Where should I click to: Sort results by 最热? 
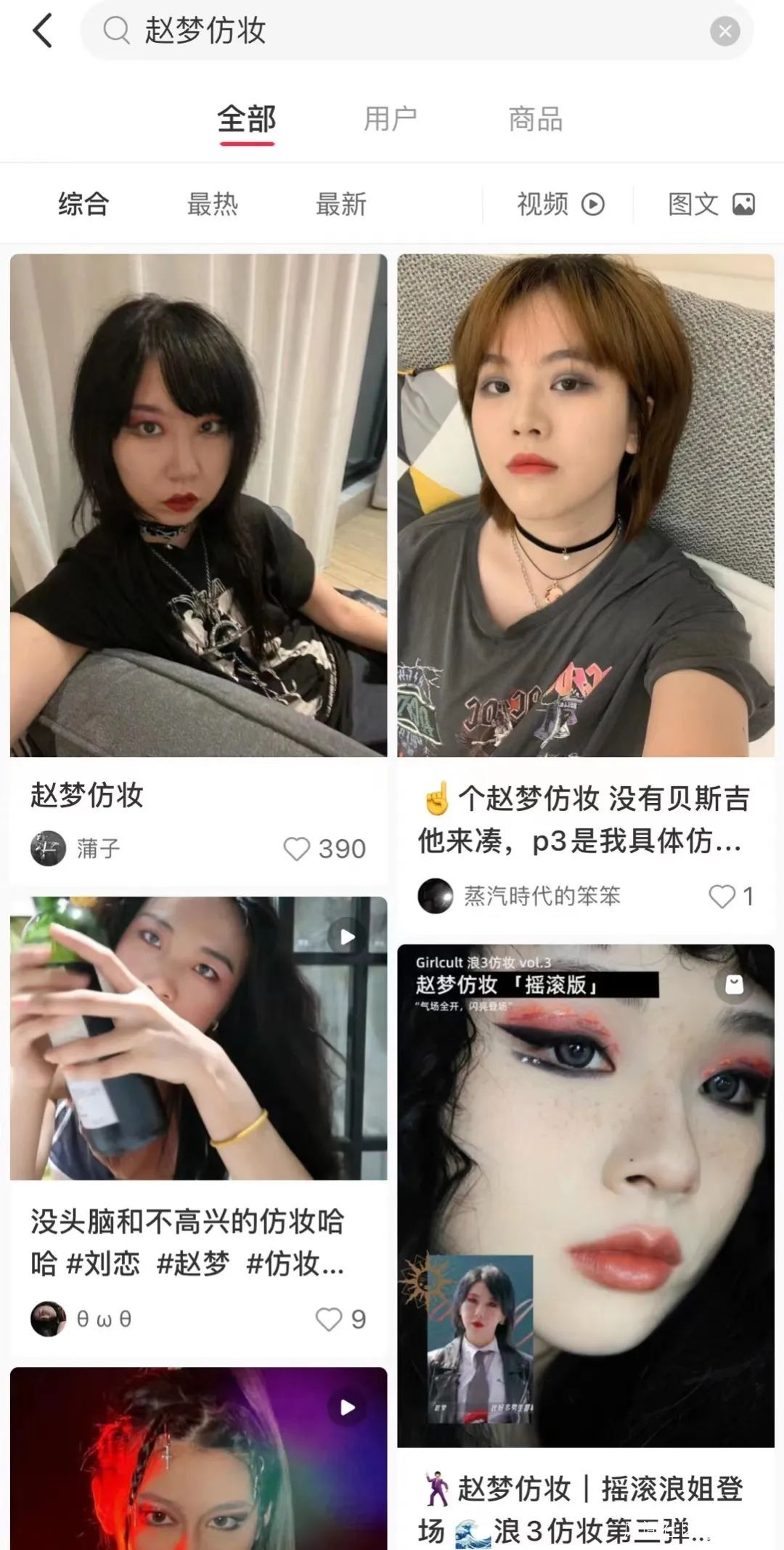(x=212, y=204)
